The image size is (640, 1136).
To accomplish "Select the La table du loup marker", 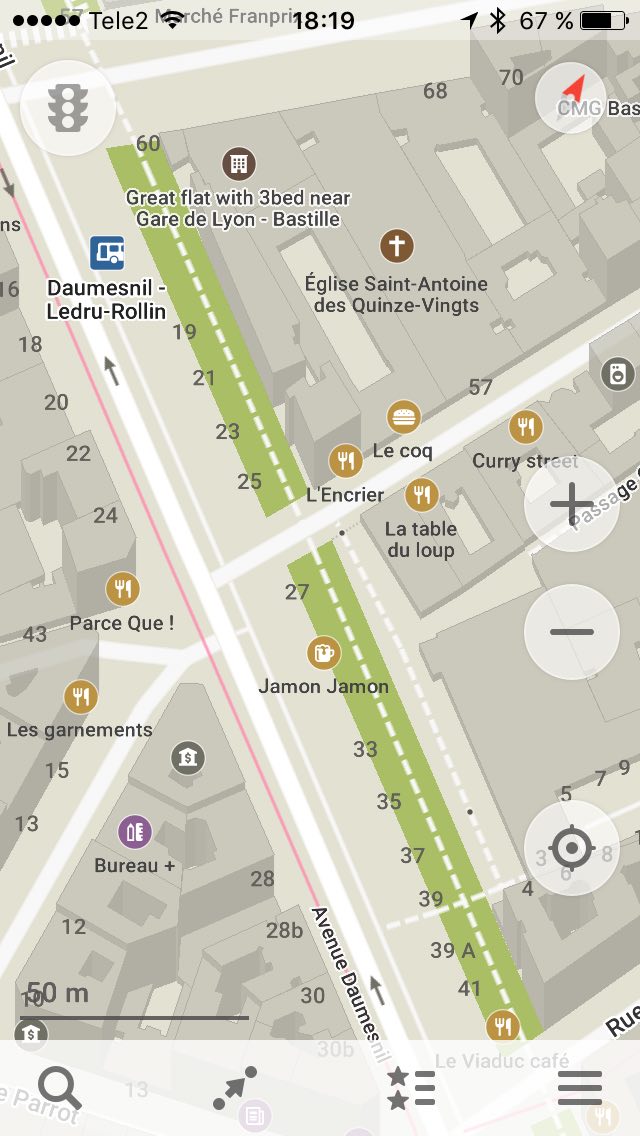I will click(x=421, y=494).
